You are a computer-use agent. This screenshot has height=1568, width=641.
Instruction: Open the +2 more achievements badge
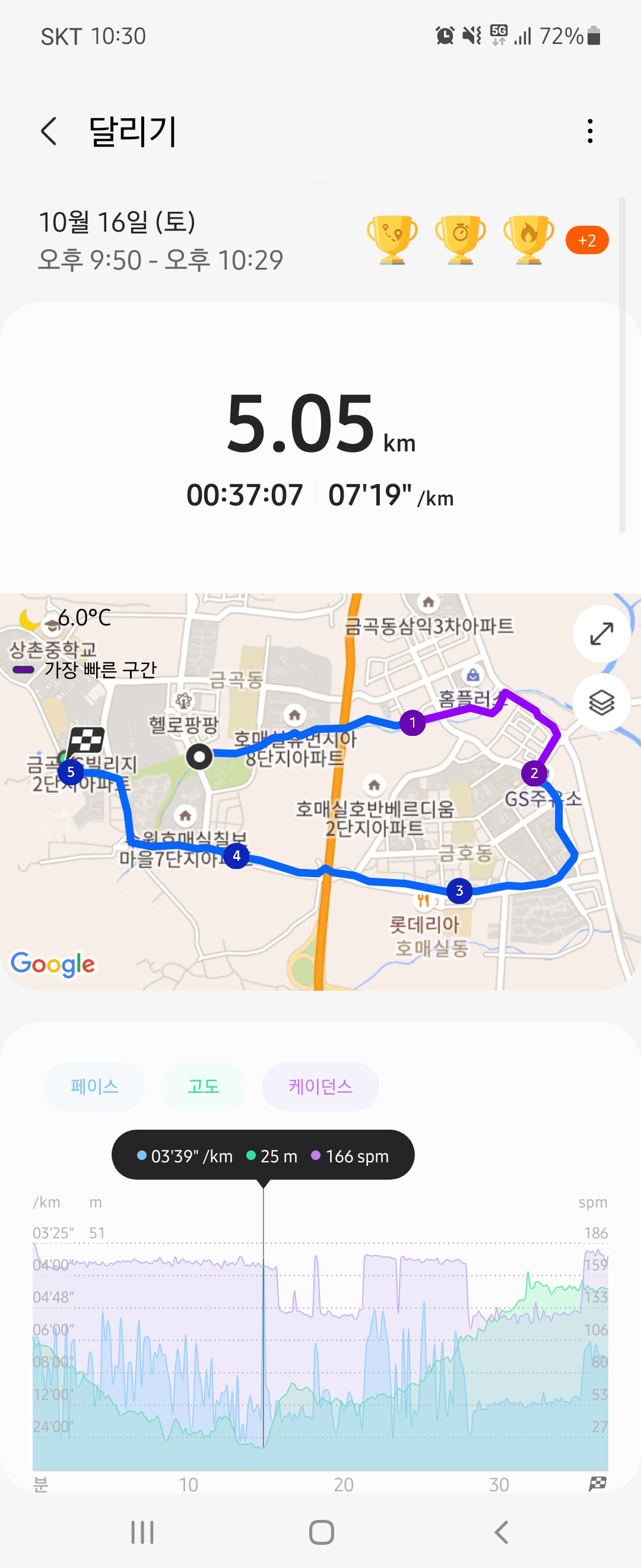click(x=586, y=241)
